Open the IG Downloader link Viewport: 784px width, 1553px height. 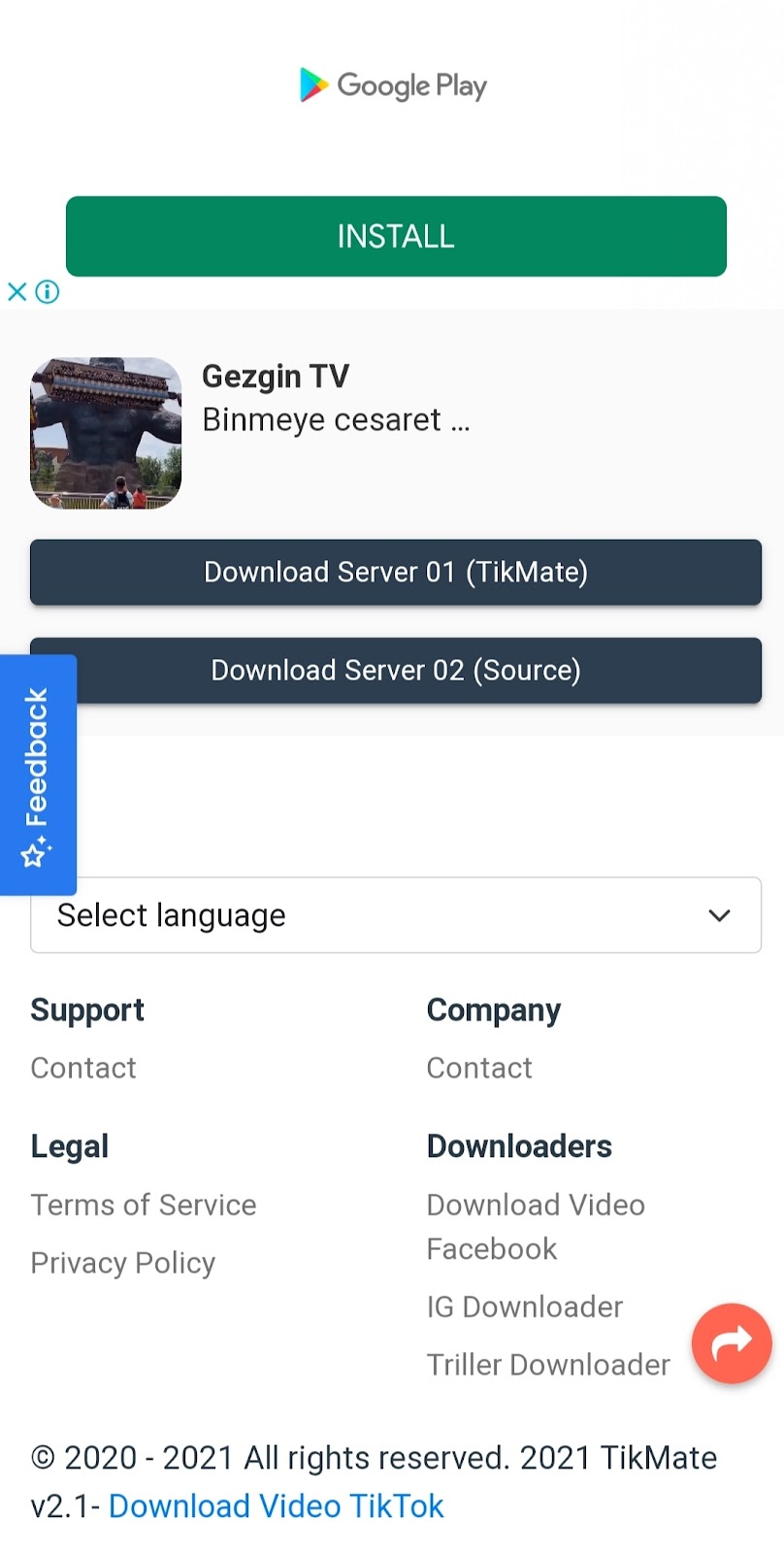tap(525, 1306)
